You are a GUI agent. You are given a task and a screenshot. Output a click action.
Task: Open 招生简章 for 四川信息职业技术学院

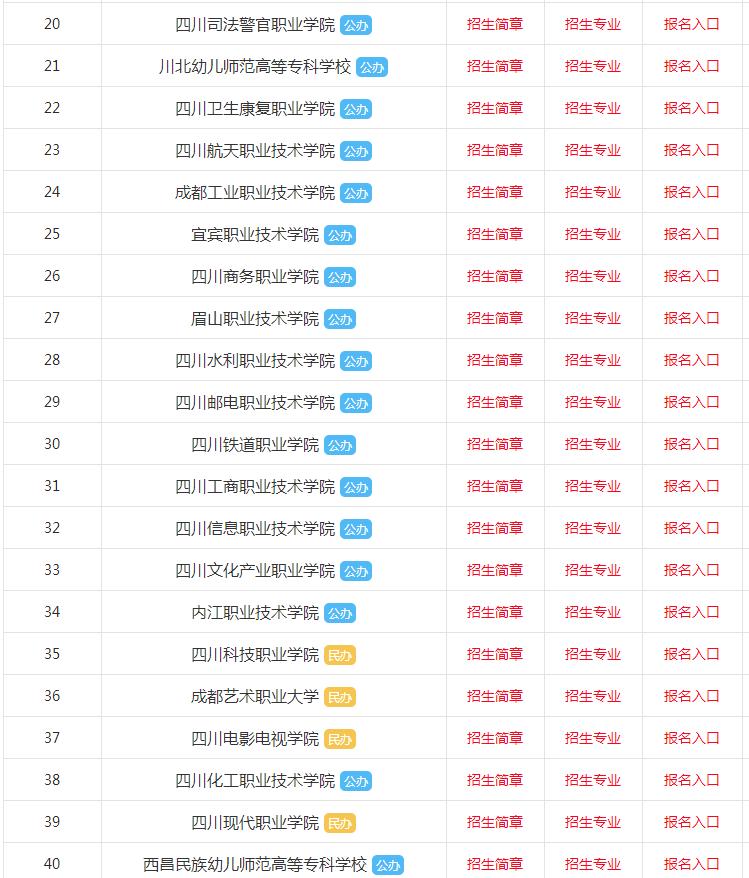click(x=495, y=528)
